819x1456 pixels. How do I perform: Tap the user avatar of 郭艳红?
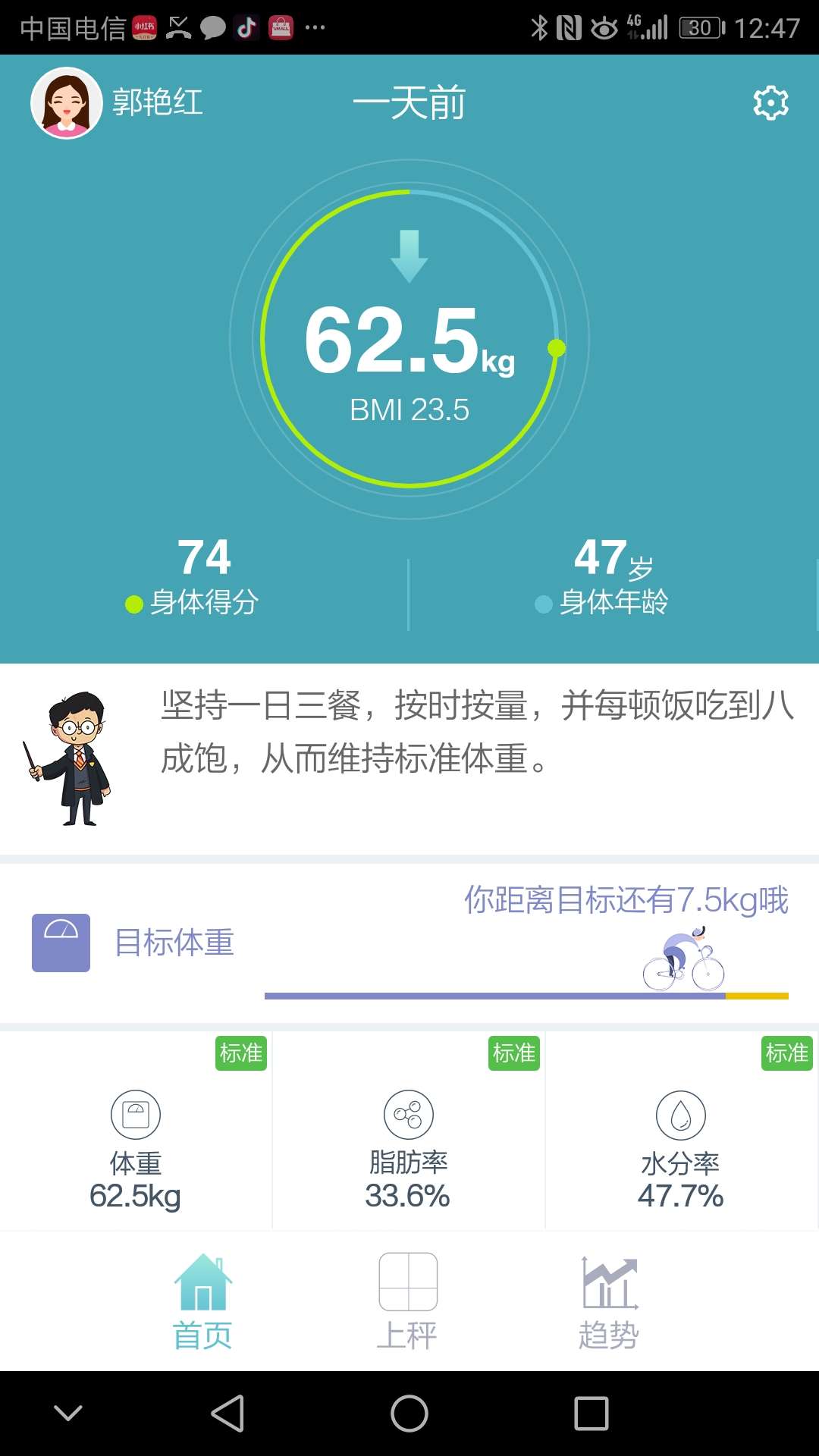64,102
